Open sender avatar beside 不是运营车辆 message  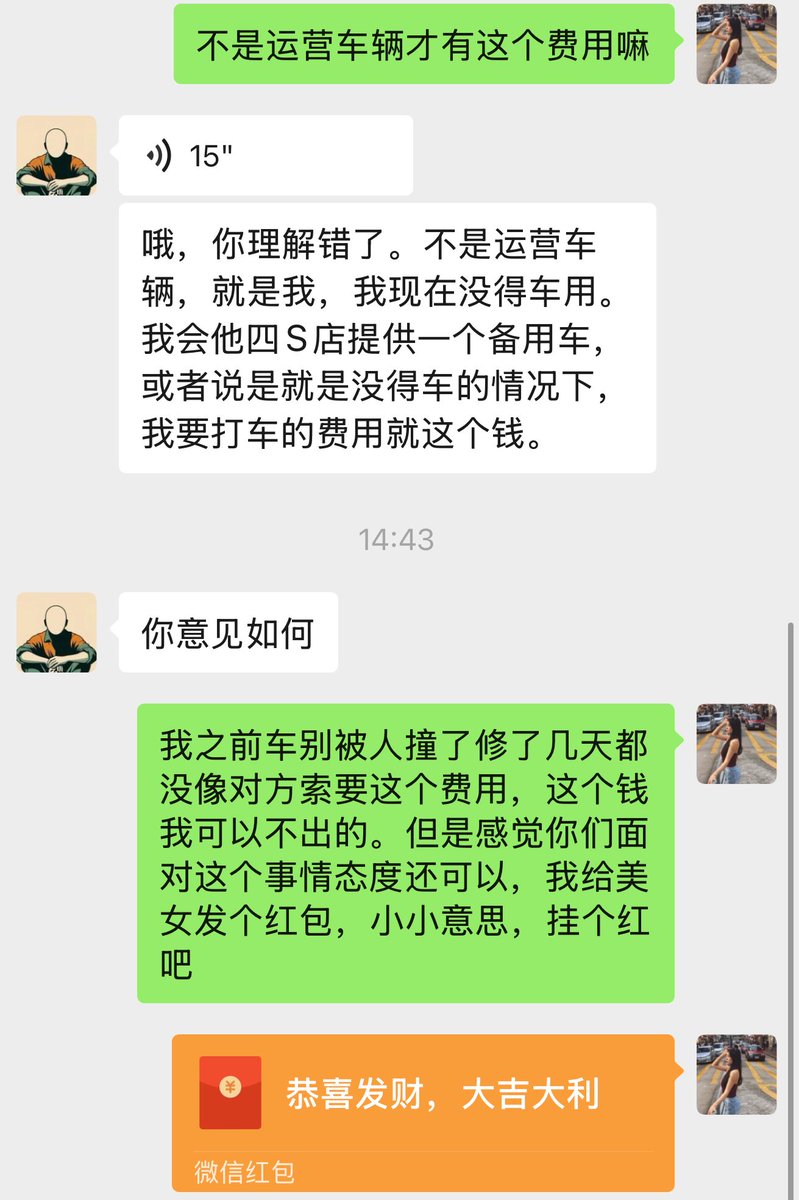click(x=737, y=44)
